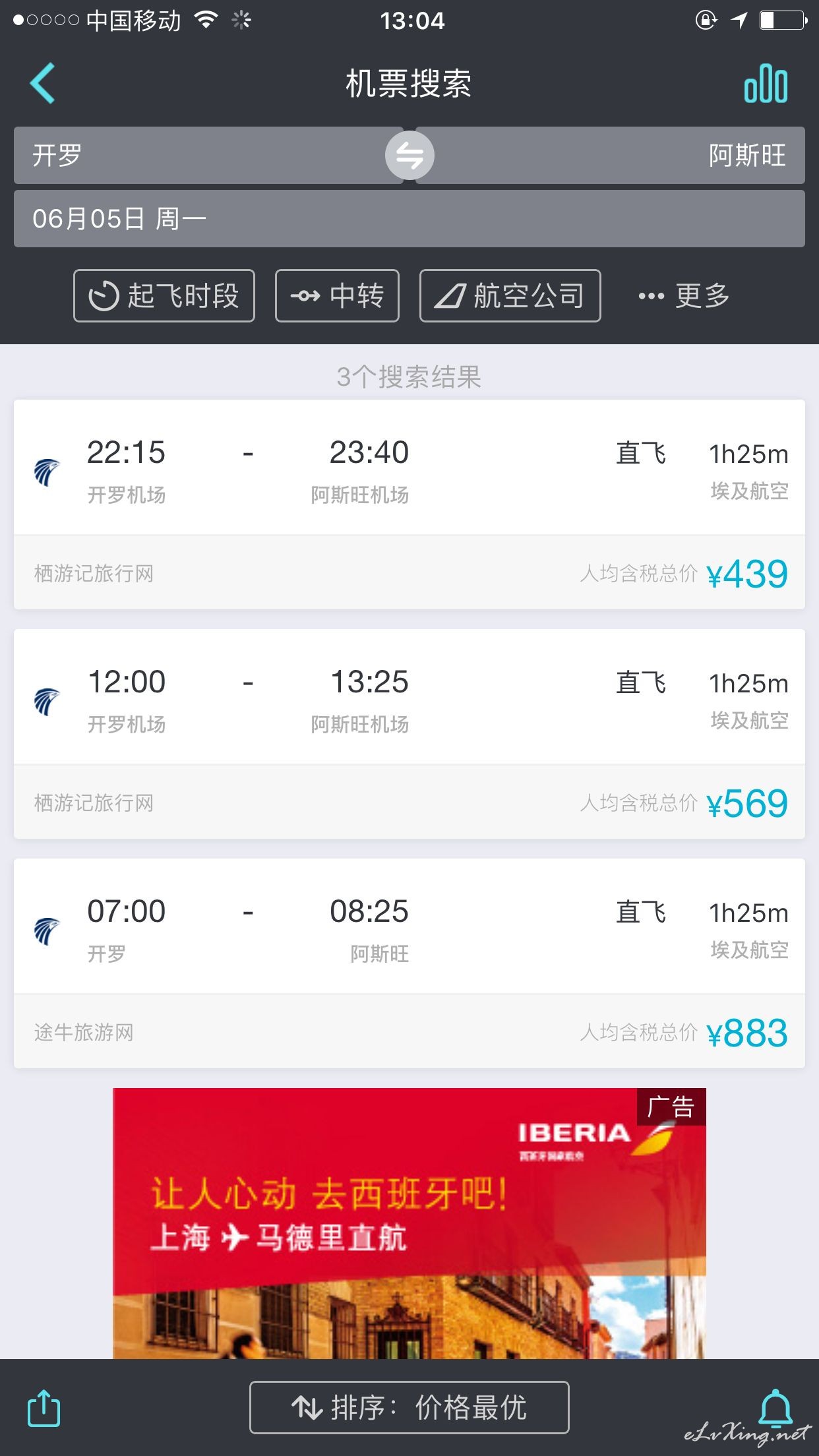Image resolution: width=819 pixels, height=1456 pixels.
Task: Share these search results
Action: coord(44,1407)
